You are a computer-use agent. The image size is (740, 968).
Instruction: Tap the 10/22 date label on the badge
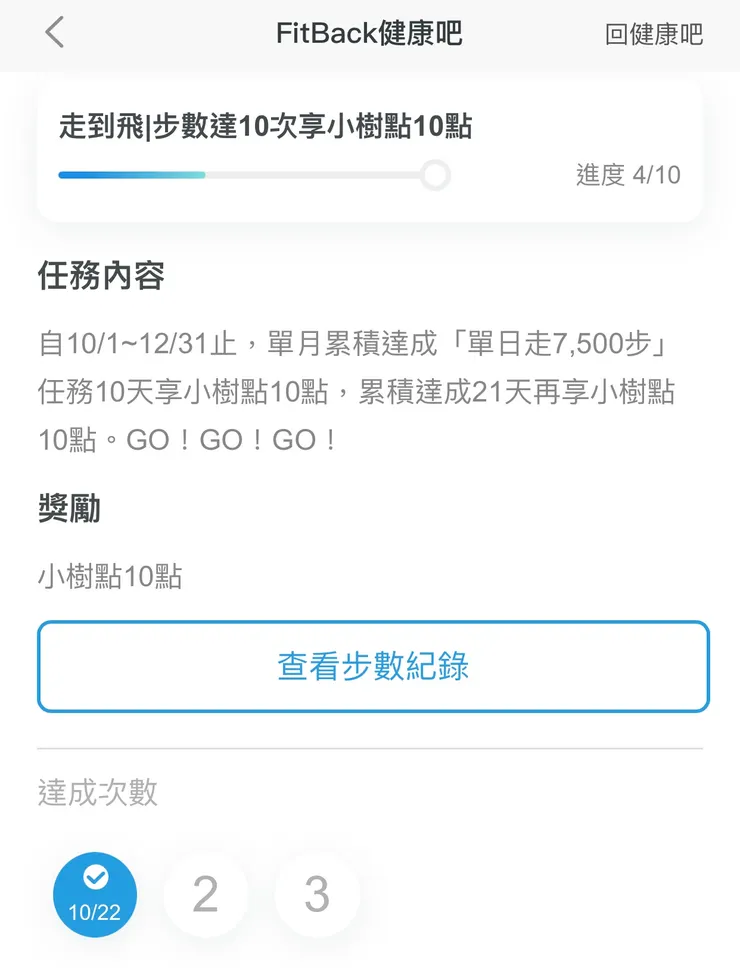coord(95,911)
